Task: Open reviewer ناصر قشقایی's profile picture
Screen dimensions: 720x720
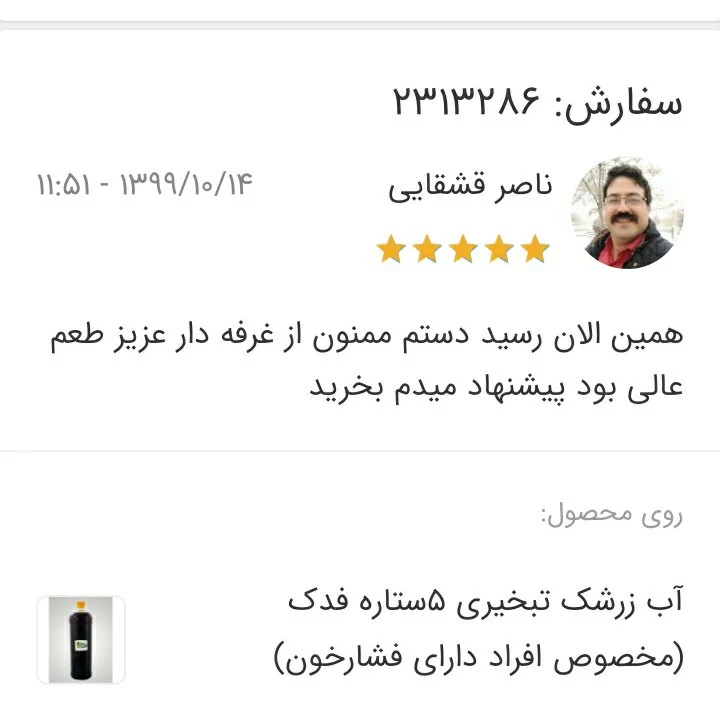Action: [x=622, y=212]
